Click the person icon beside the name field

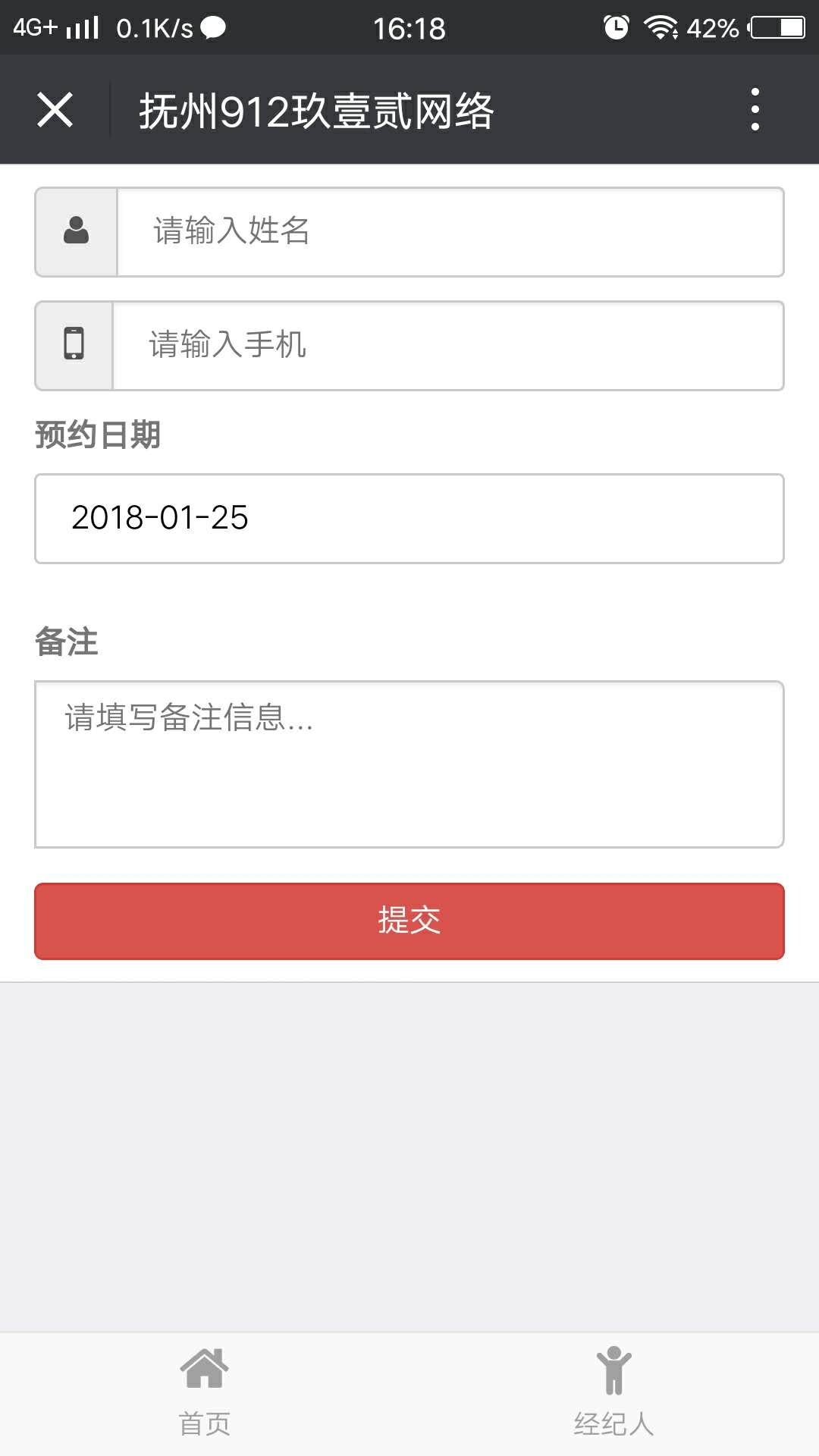coord(74,231)
